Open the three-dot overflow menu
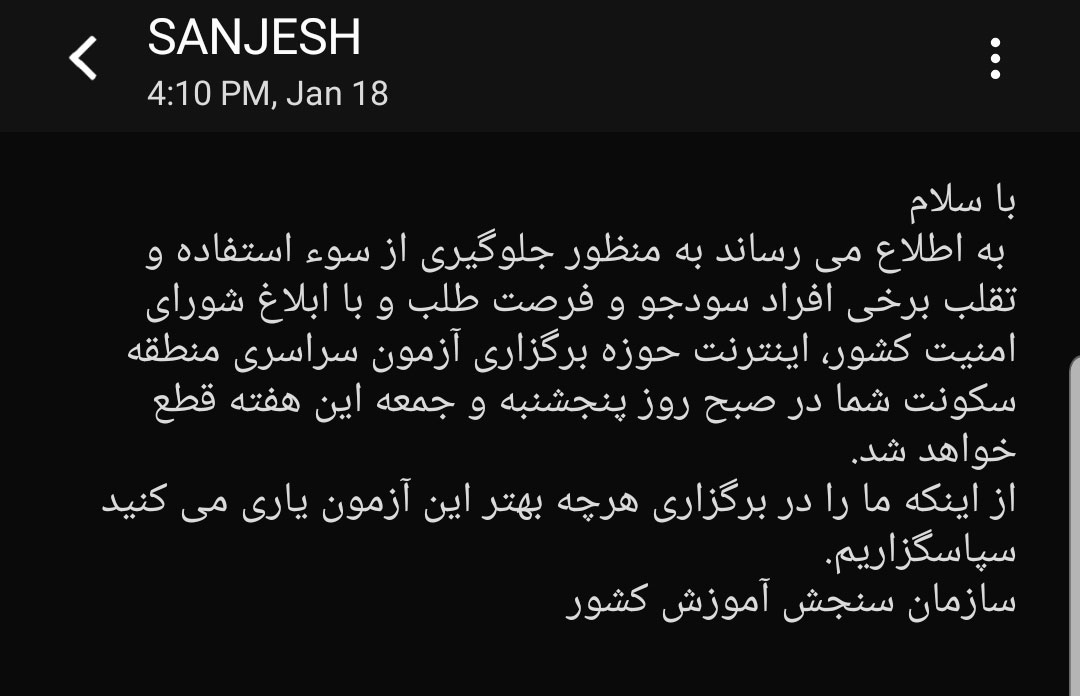1080x696 pixels. click(x=994, y=60)
